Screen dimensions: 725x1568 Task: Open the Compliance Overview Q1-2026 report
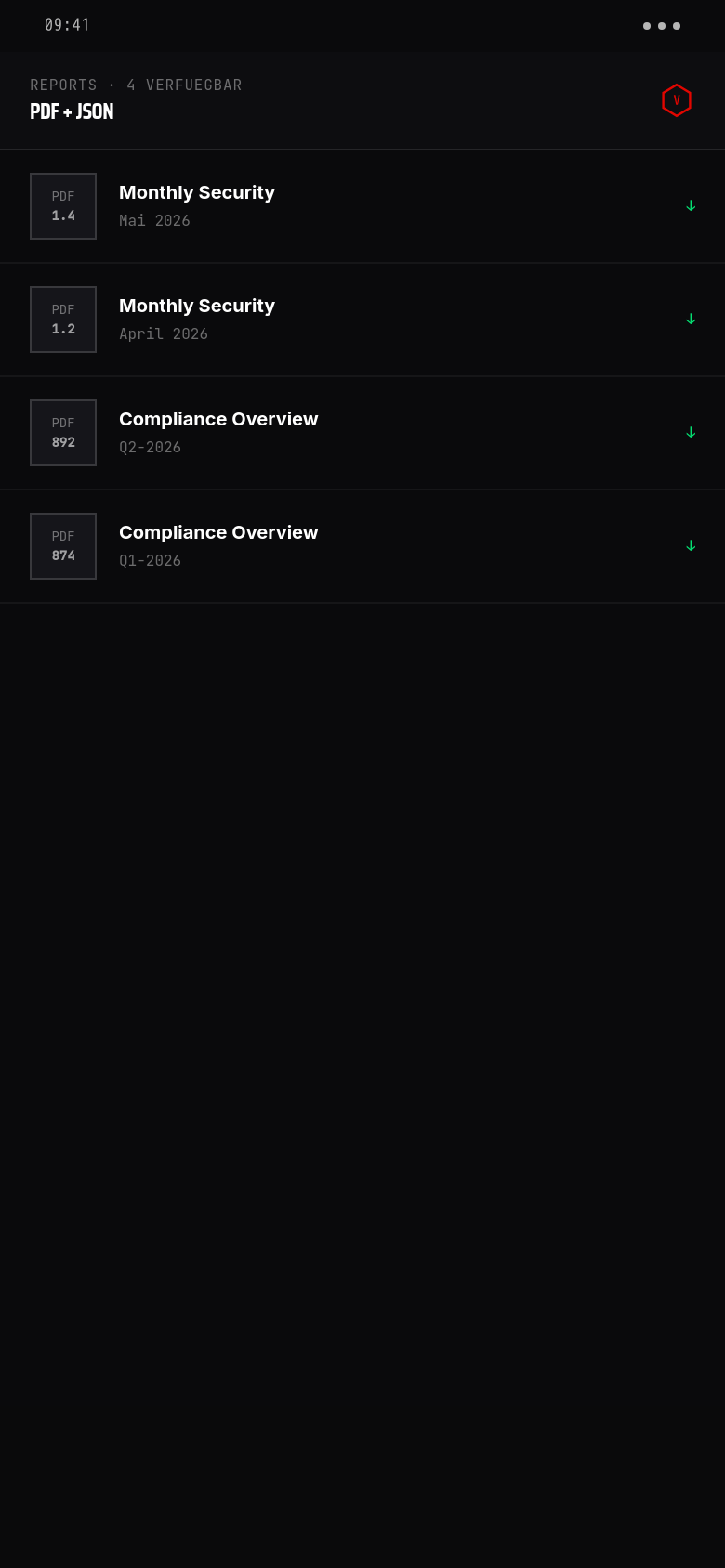[362, 546]
